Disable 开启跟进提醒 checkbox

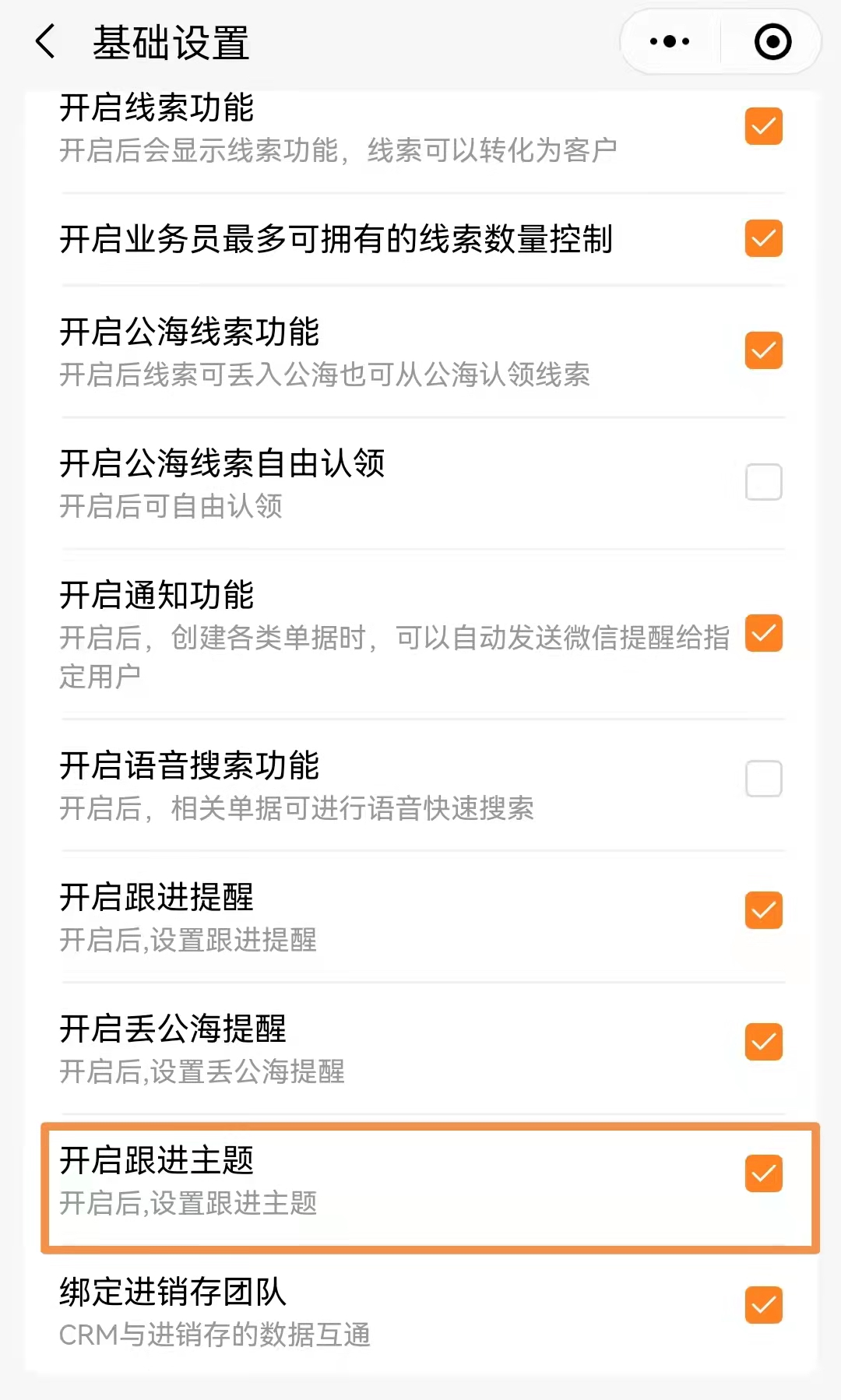763,910
